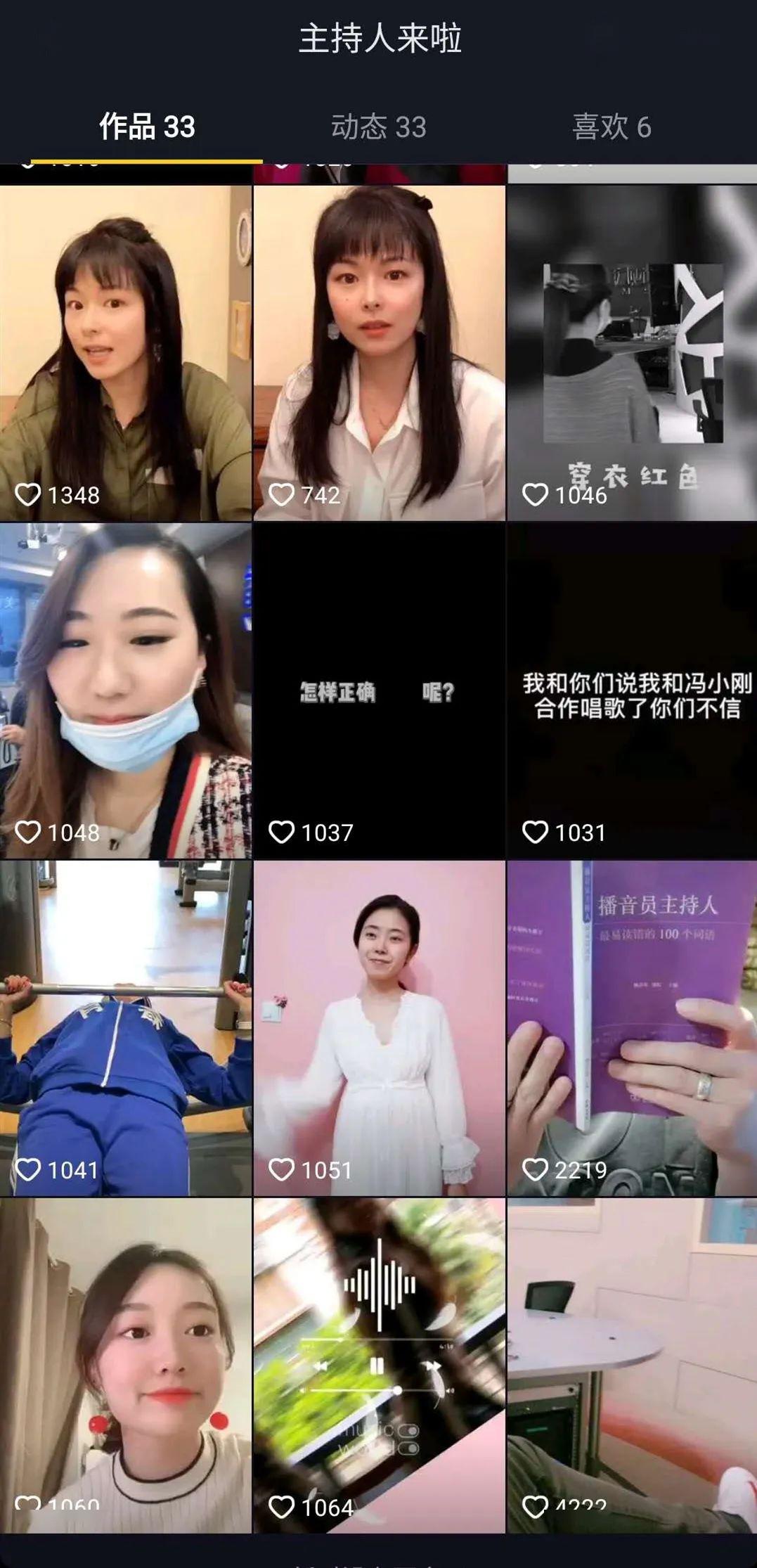The image size is (757, 1568).
Task: Open the red earrings selfie video
Action: (x=126, y=1365)
